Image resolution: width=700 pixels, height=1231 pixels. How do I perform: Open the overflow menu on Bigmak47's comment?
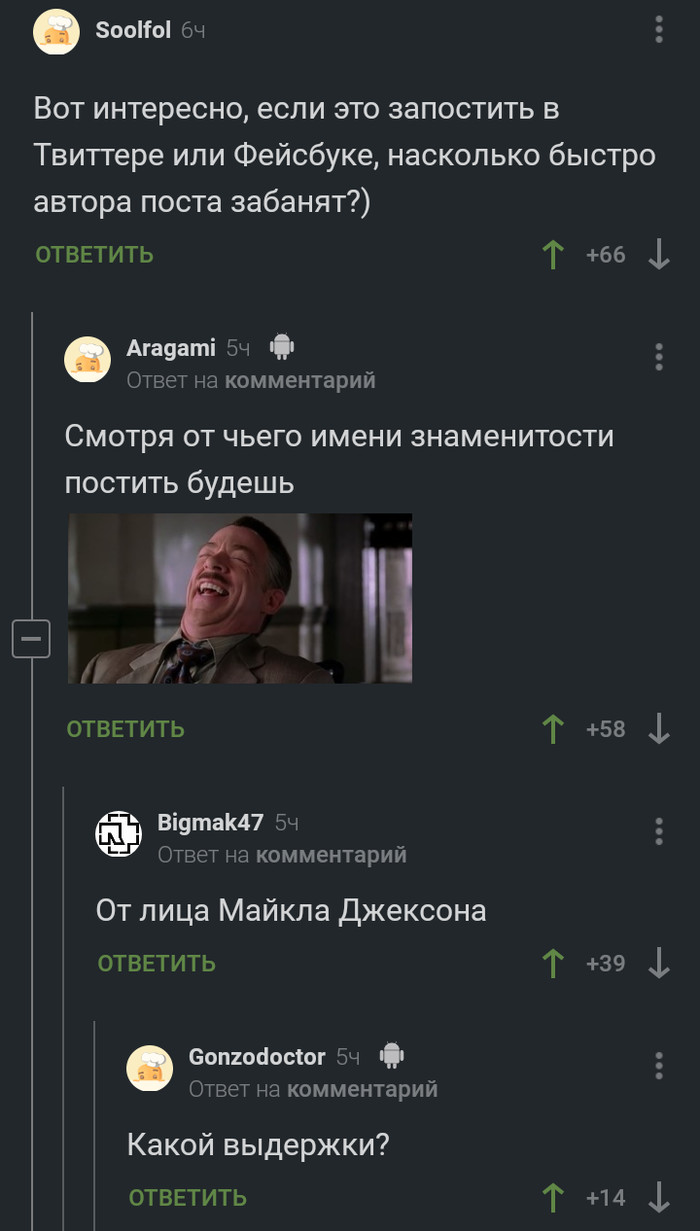tap(658, 831)
